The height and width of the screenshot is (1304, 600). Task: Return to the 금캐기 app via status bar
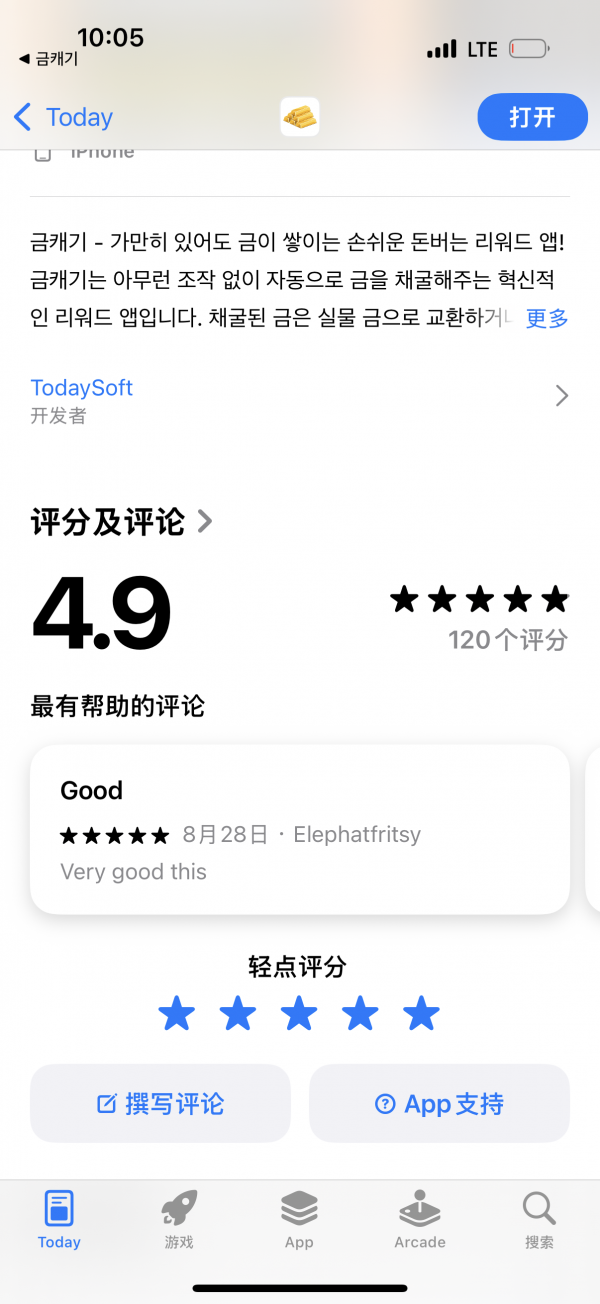[x=48, y=59]
